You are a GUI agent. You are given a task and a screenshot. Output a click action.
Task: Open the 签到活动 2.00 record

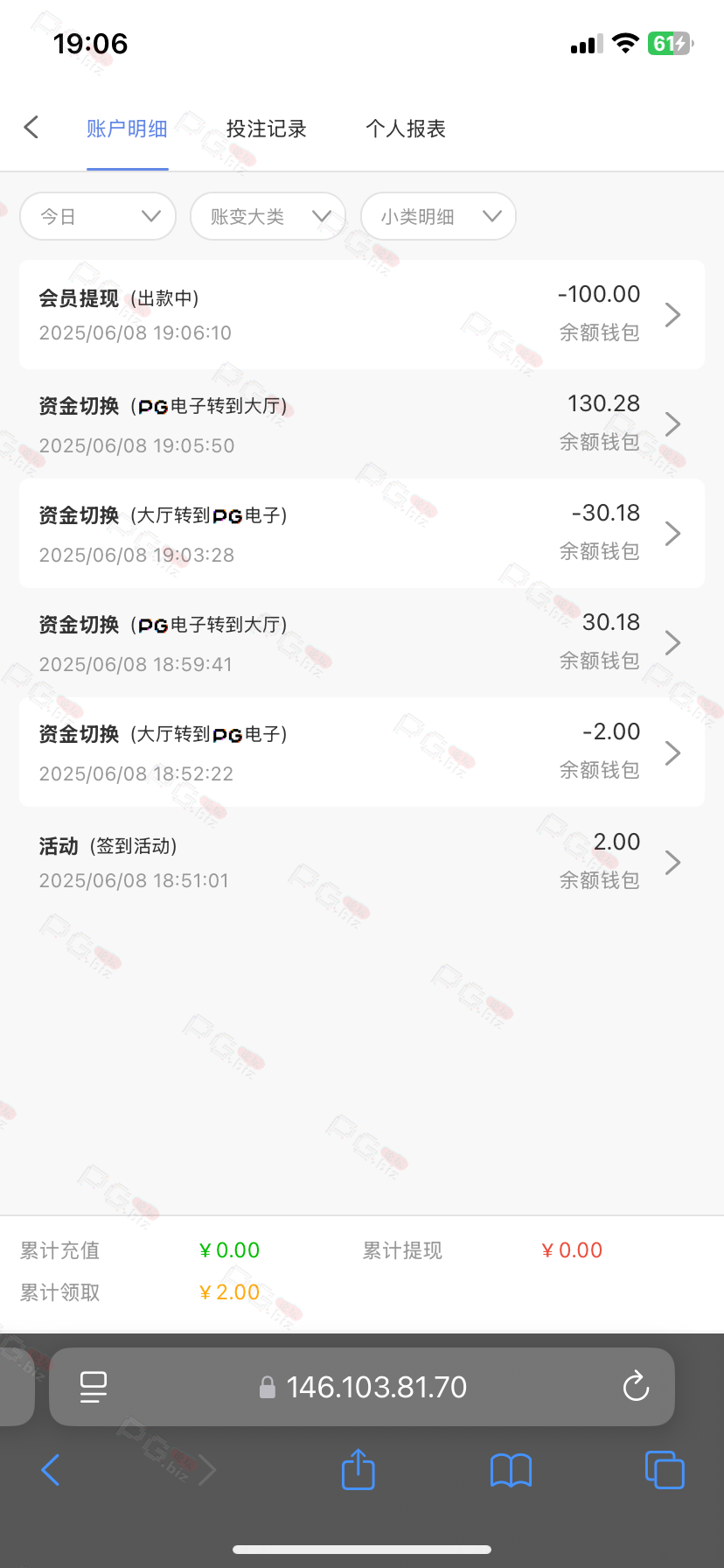click(362, 862)
